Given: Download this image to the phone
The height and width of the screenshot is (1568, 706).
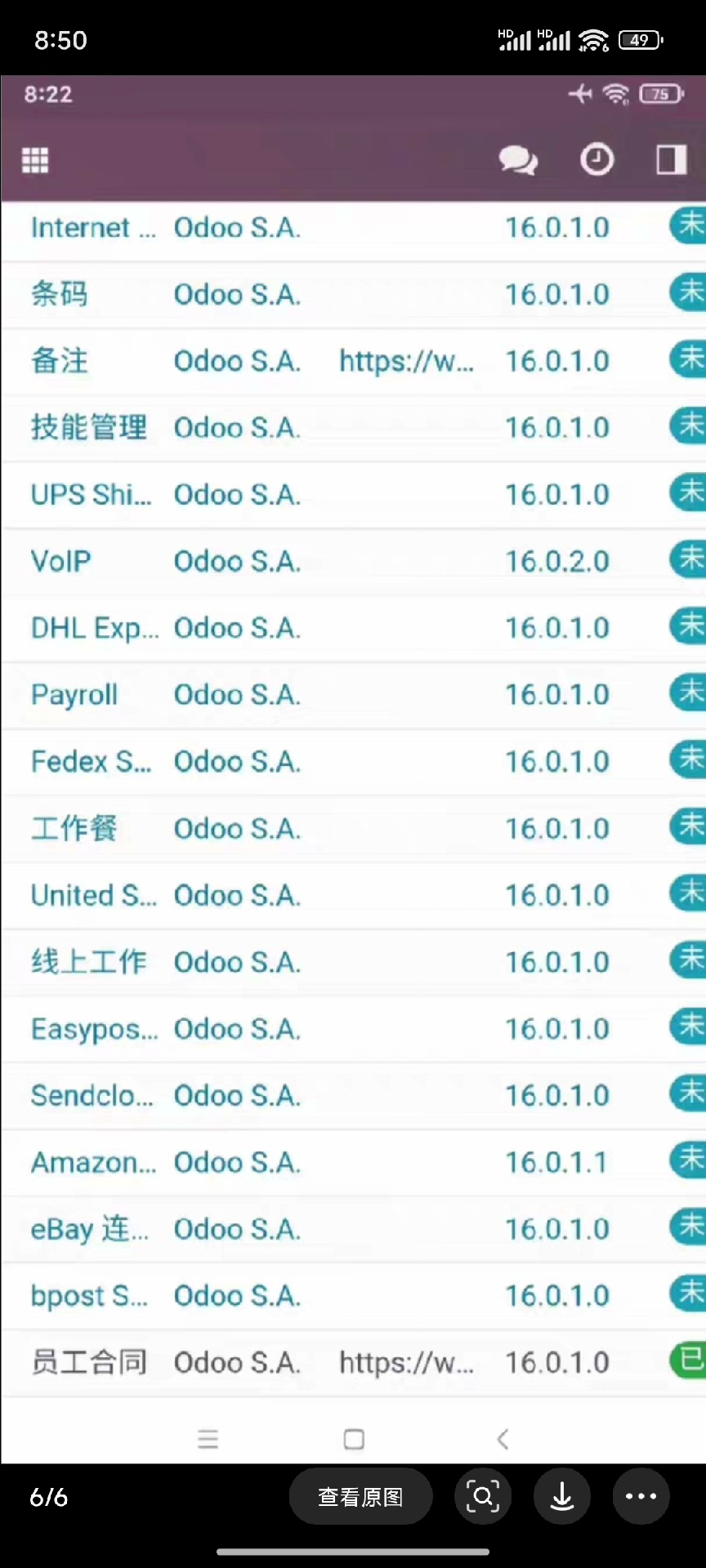Looking at the screenshot, I should (x=562, y=1496).
